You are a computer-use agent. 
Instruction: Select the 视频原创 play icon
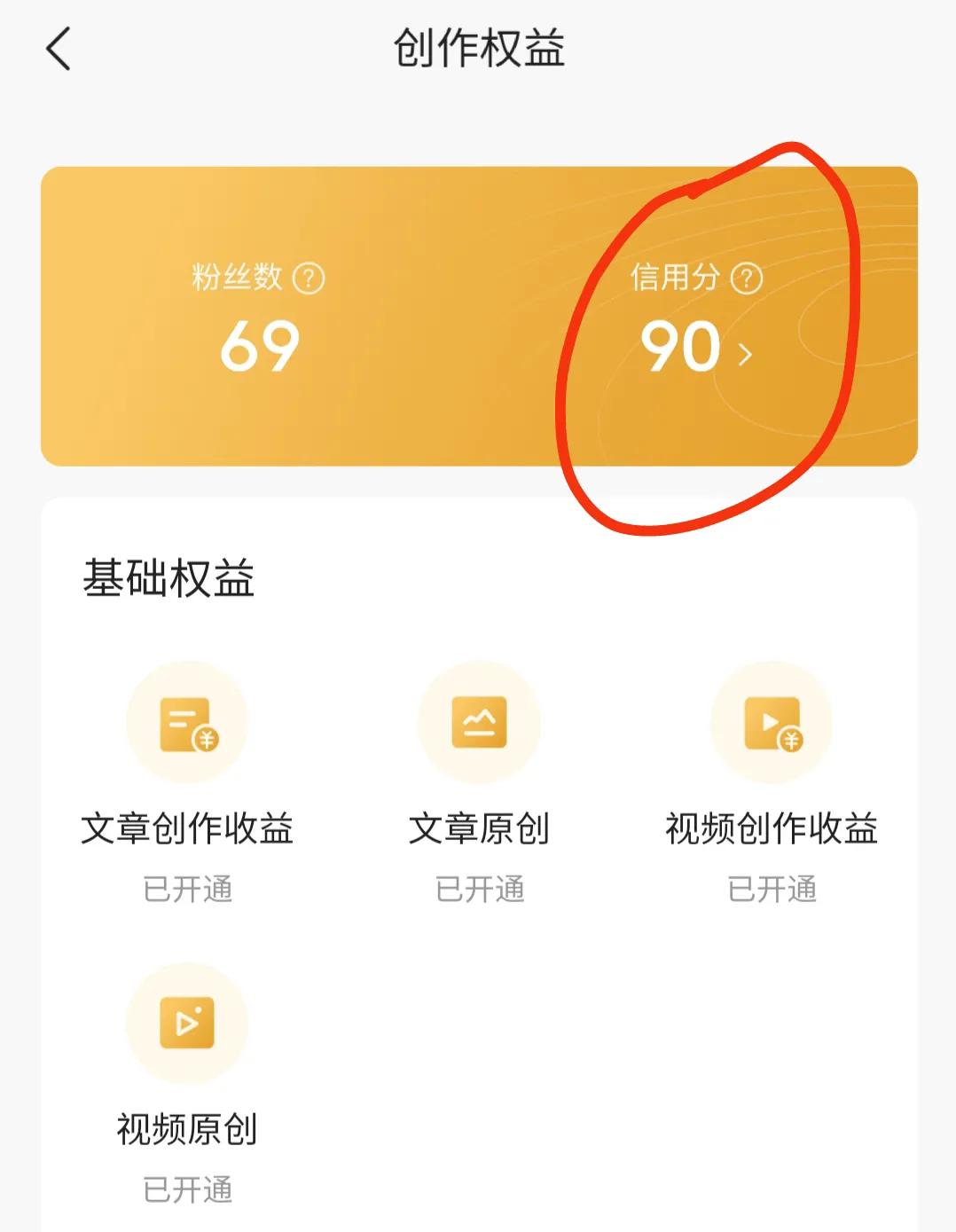pyautogui.click(x=186, y=1023)
